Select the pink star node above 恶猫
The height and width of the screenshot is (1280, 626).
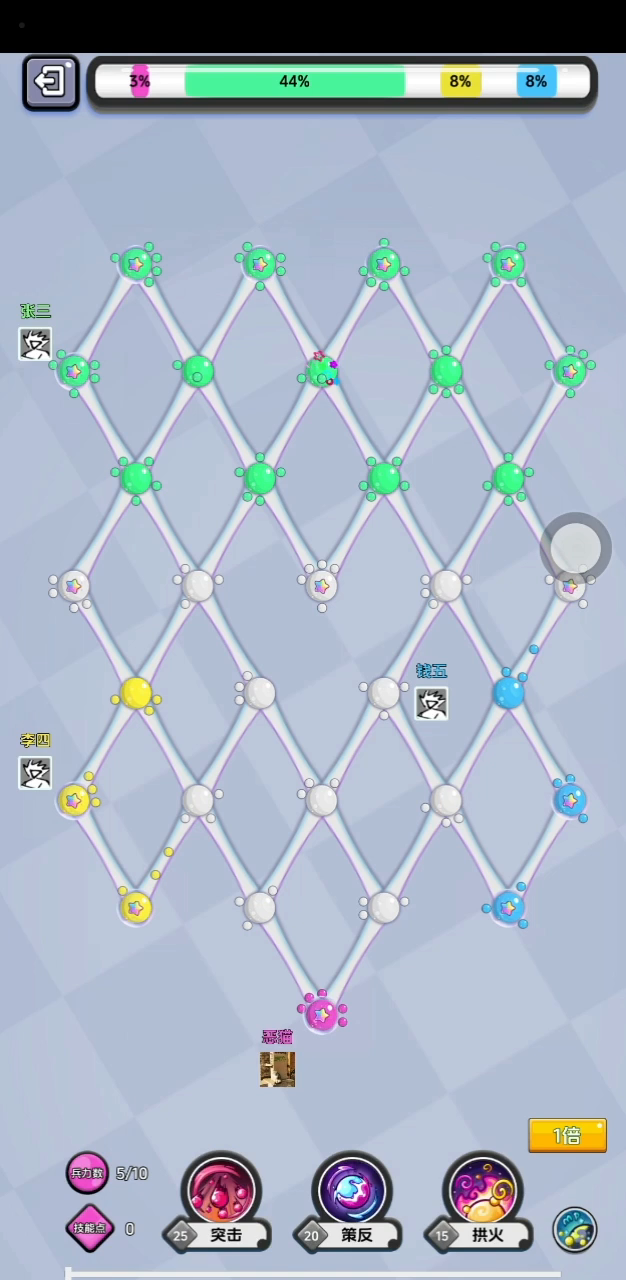pos(321,1014)
